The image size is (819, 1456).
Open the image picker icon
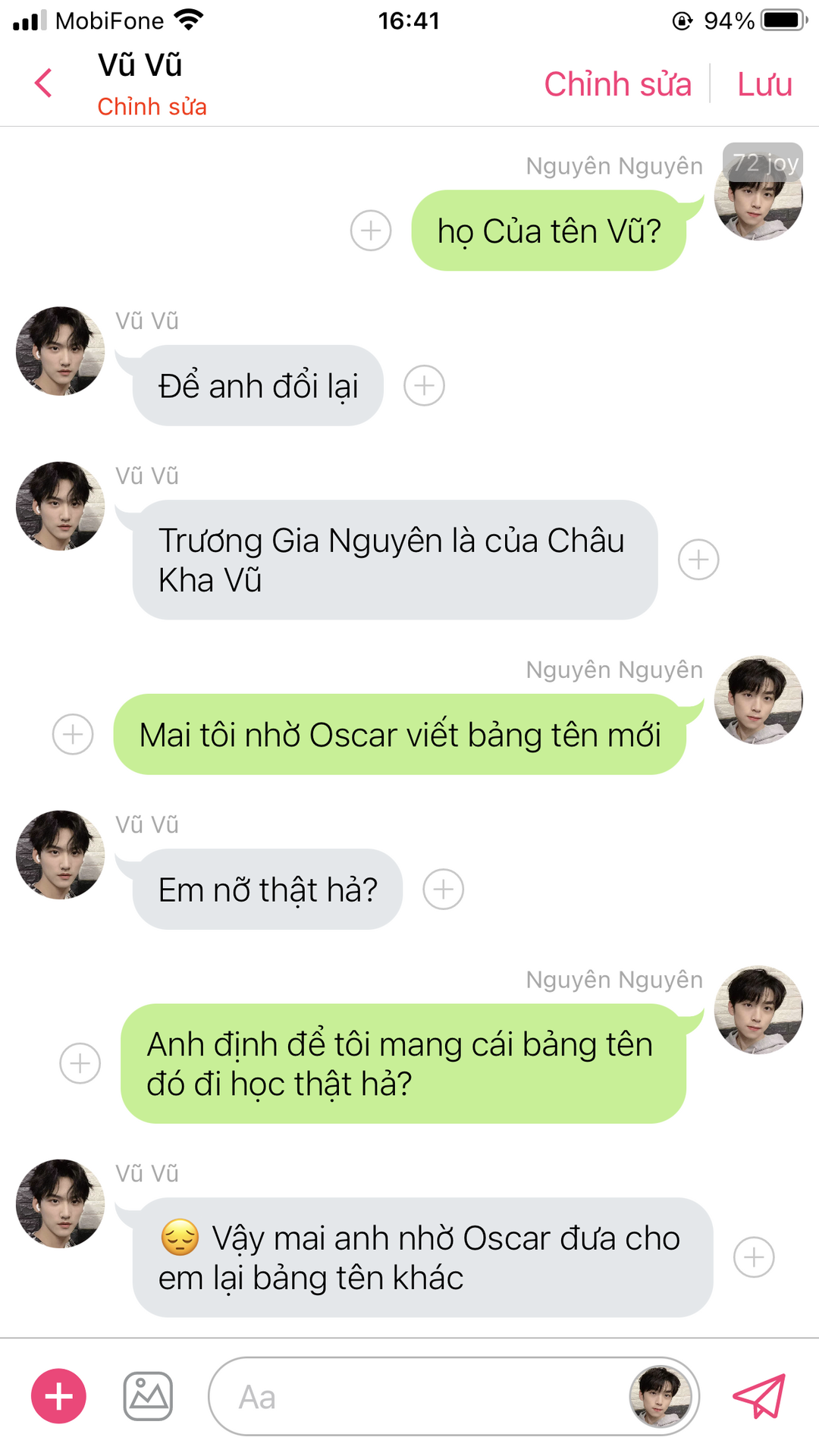click(148, 1396)
